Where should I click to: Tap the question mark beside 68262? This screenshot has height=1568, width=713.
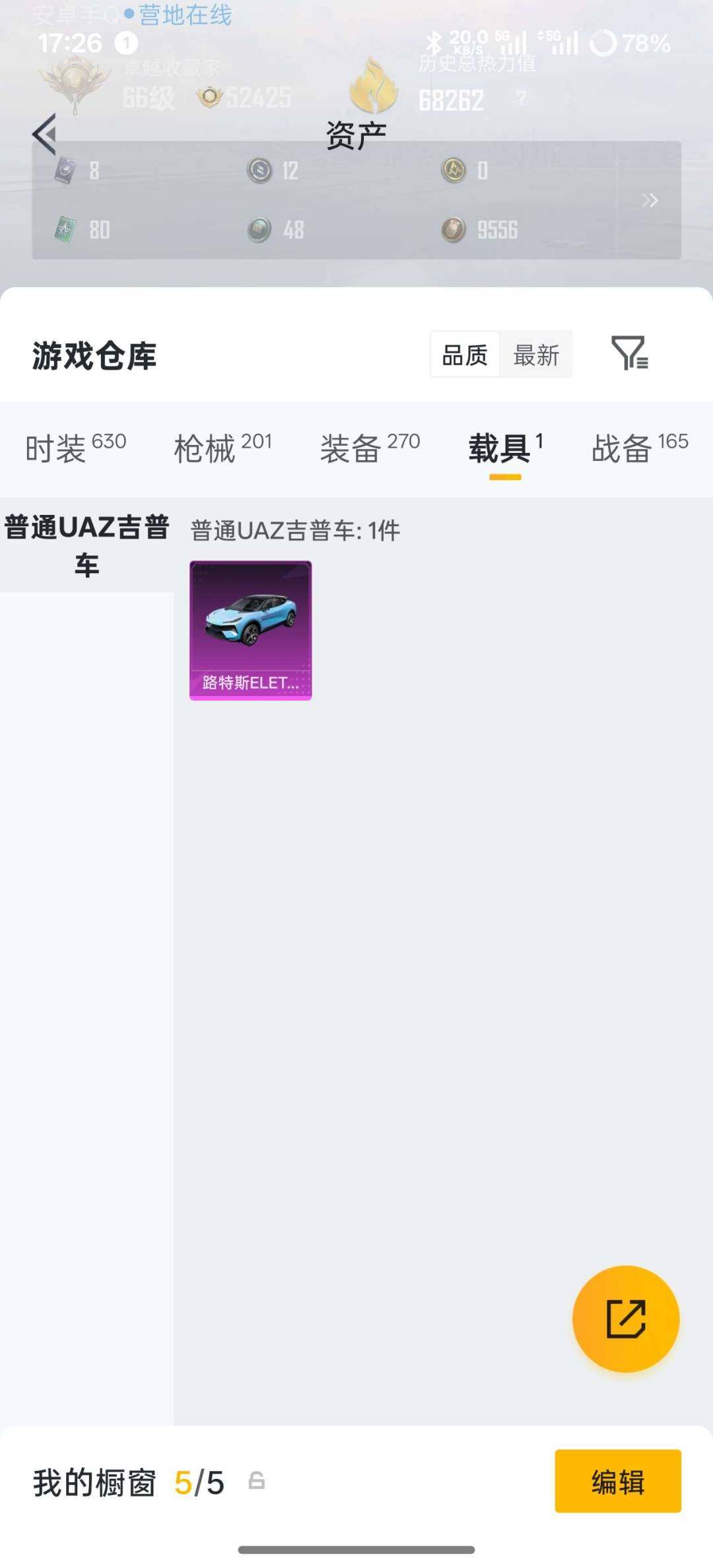coord(521,98)
